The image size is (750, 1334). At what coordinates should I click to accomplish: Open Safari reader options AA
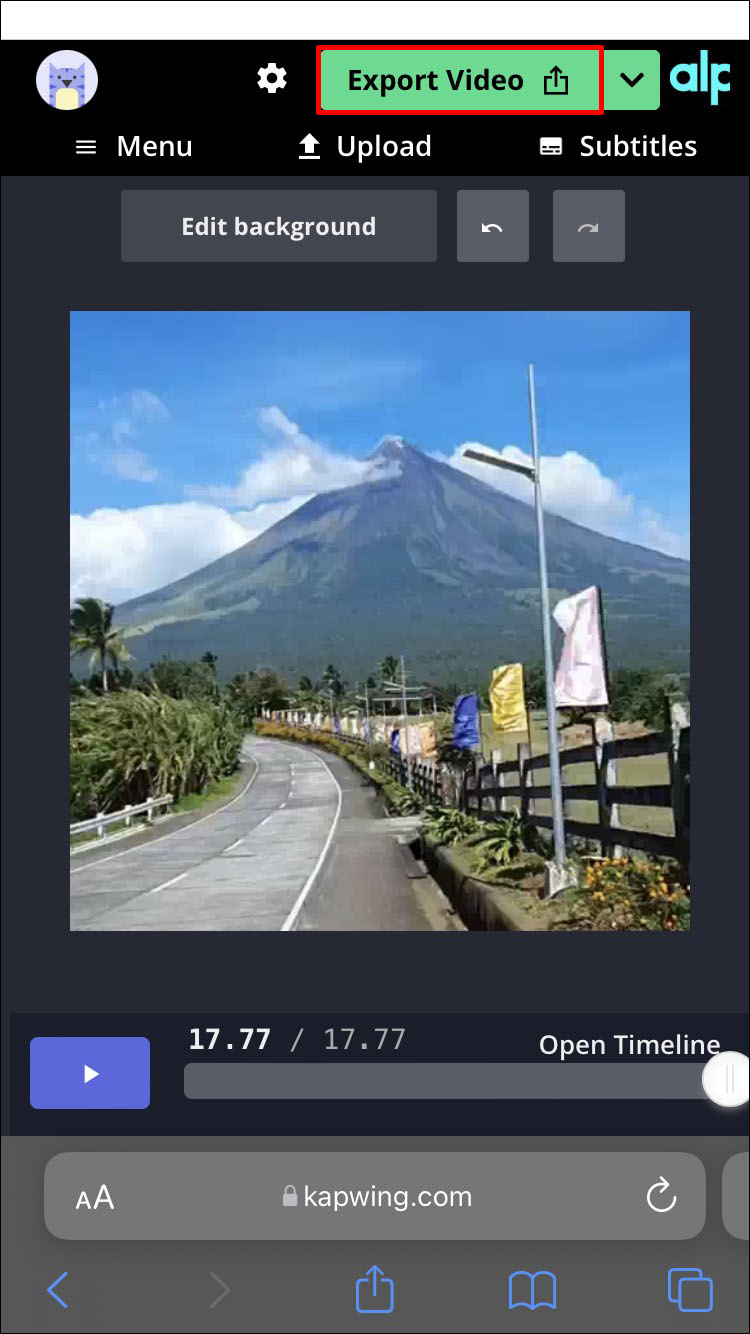click(x=95, y=1197)
